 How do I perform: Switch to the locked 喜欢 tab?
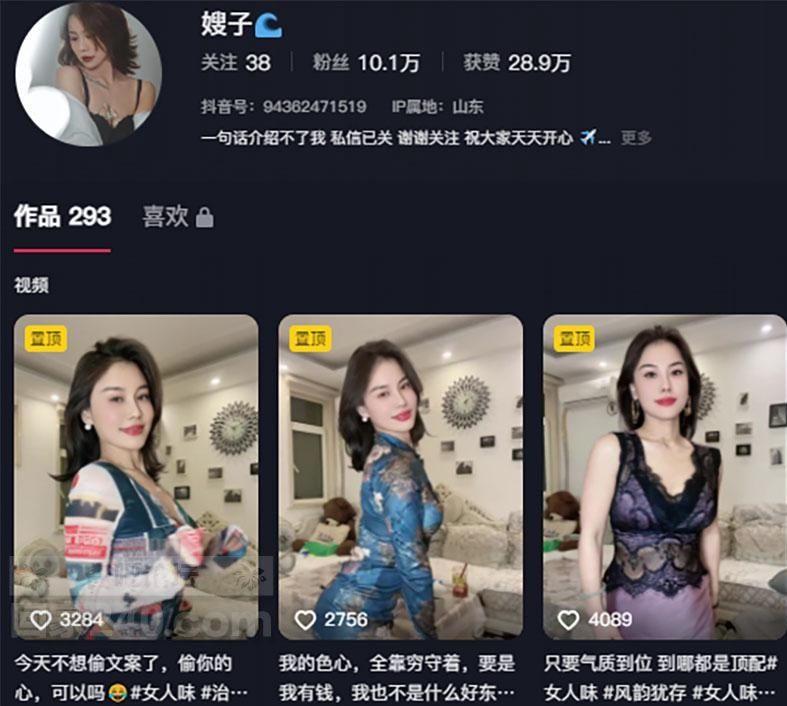coord(177,217)
